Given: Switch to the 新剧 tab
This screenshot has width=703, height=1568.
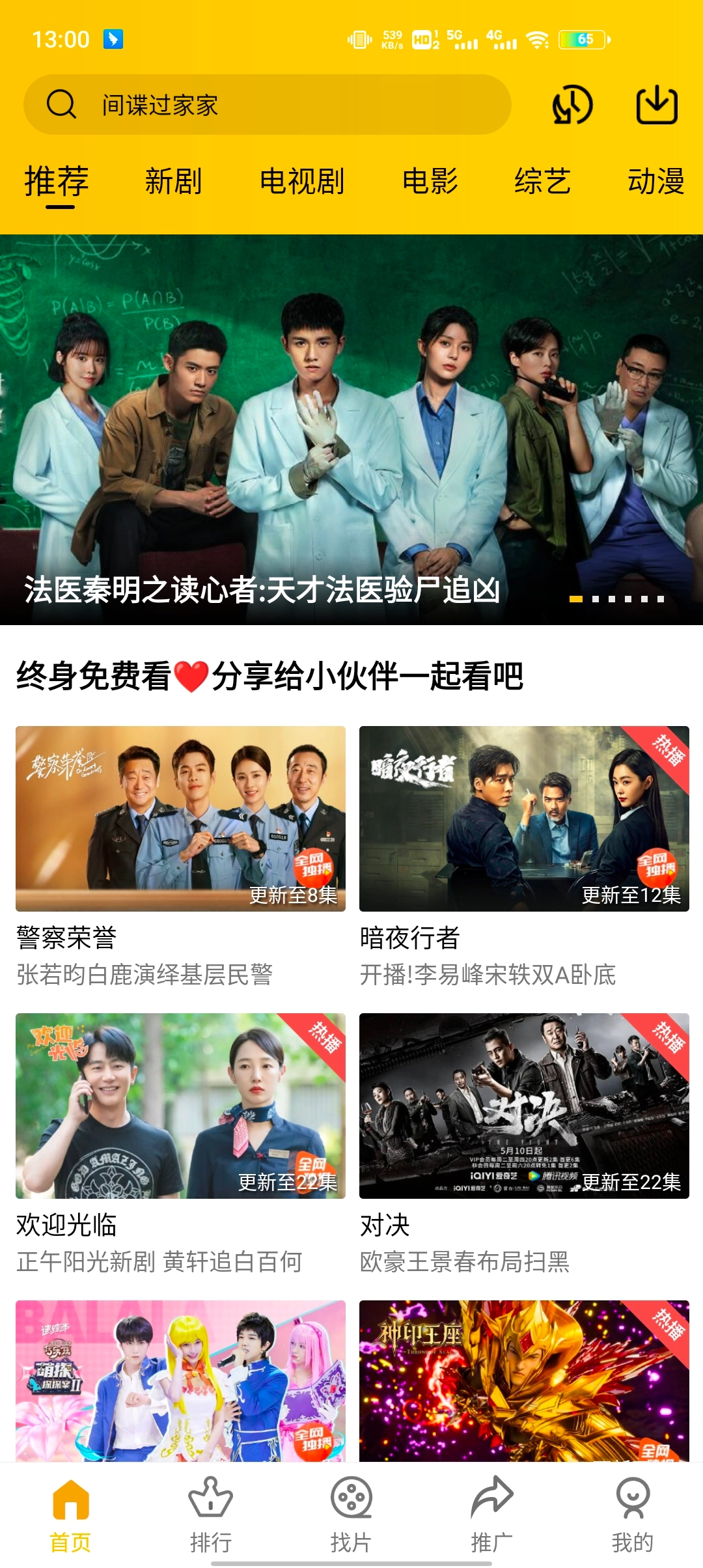Looking at the screenshot, I should (172, 182).
